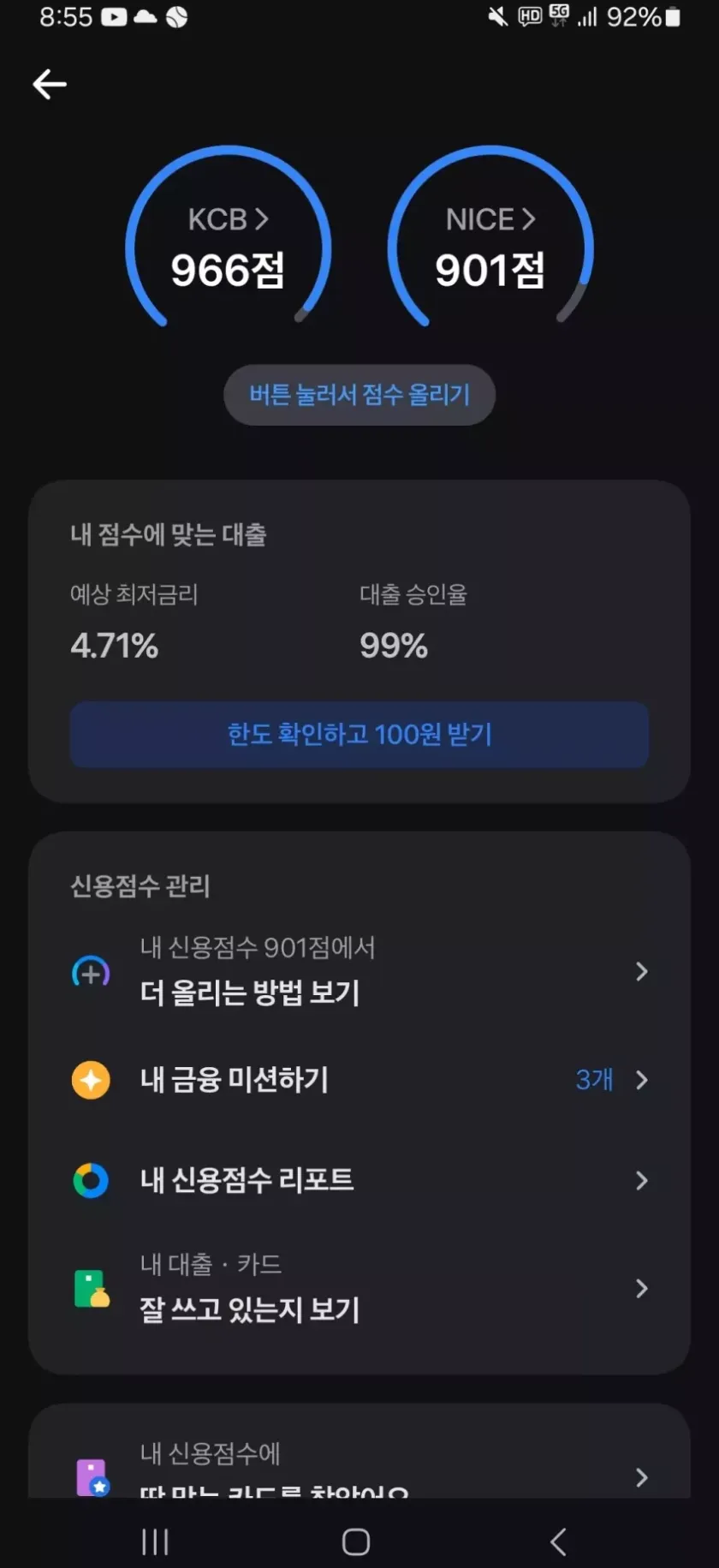Go back using the top arrow
719x1568 pixels.
click(50, 84)
